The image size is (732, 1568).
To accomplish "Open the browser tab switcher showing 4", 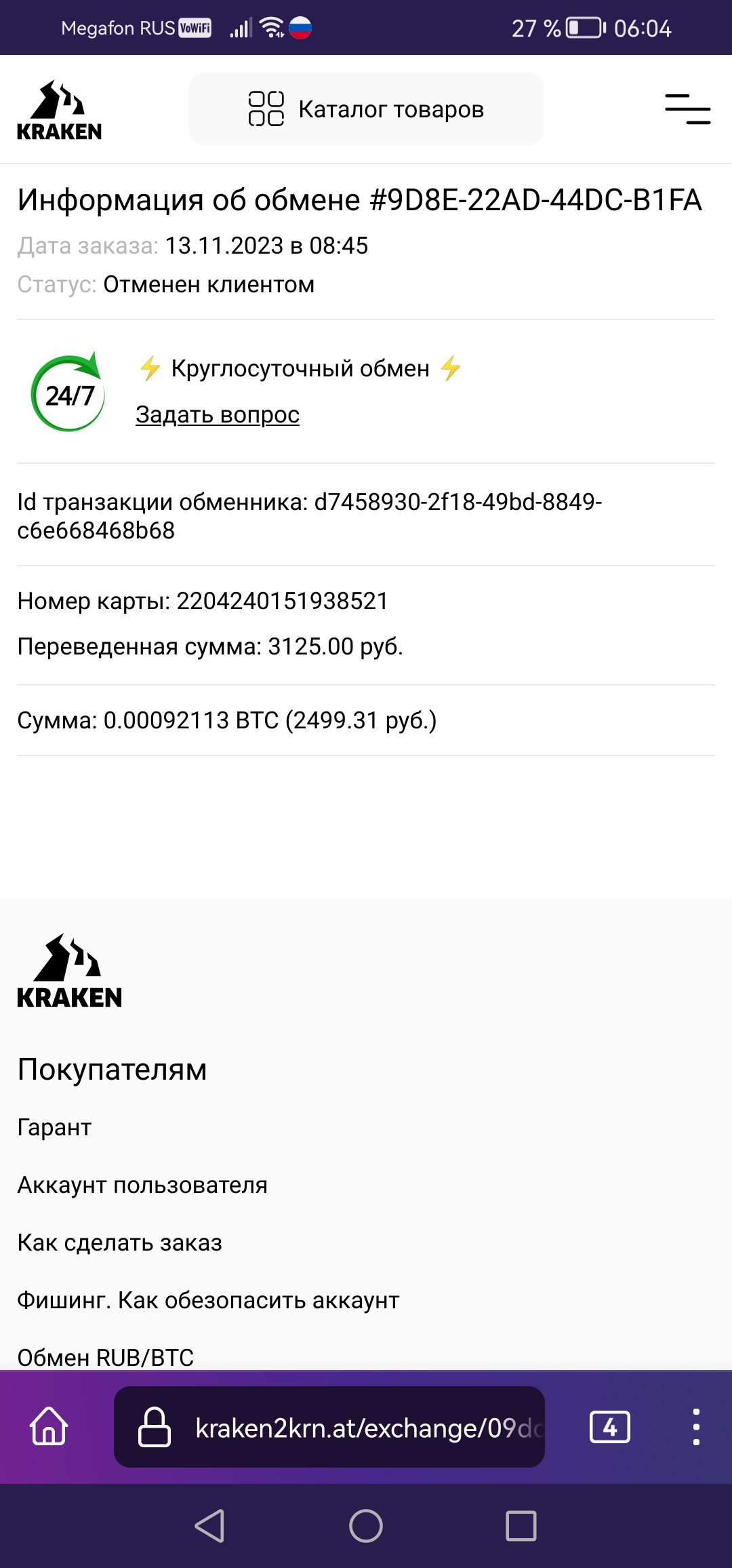I will coord(610,1427).
